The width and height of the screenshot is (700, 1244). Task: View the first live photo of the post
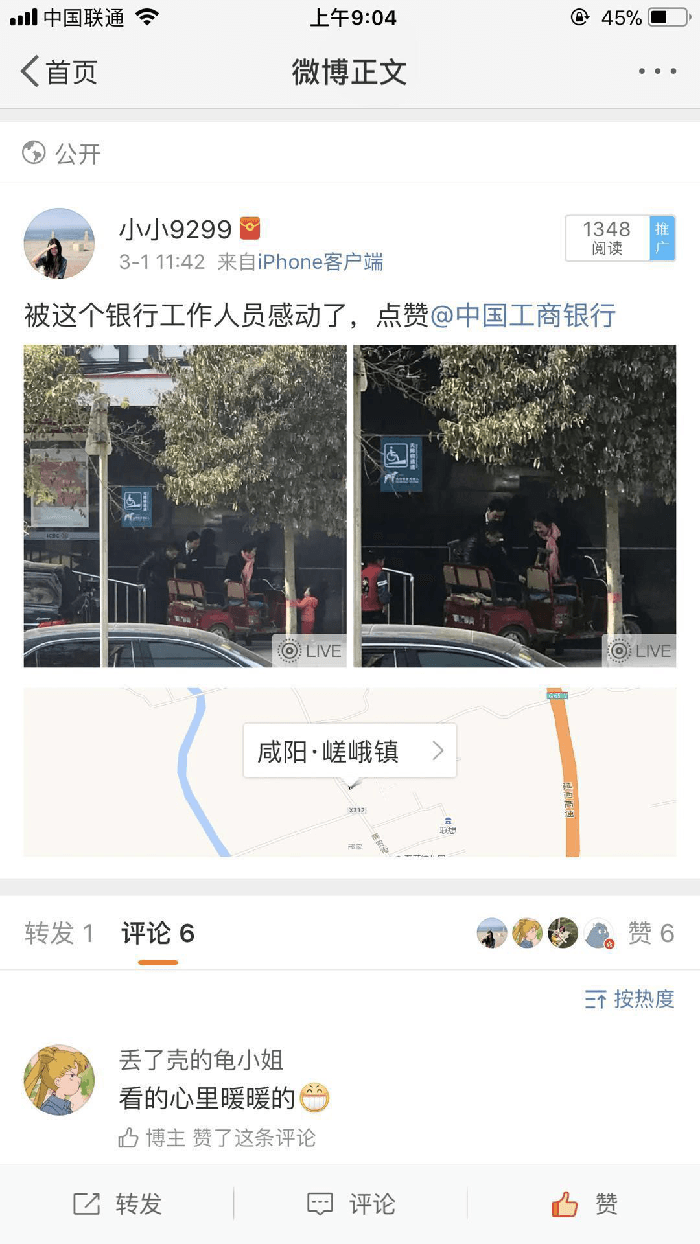coord(185,506)
